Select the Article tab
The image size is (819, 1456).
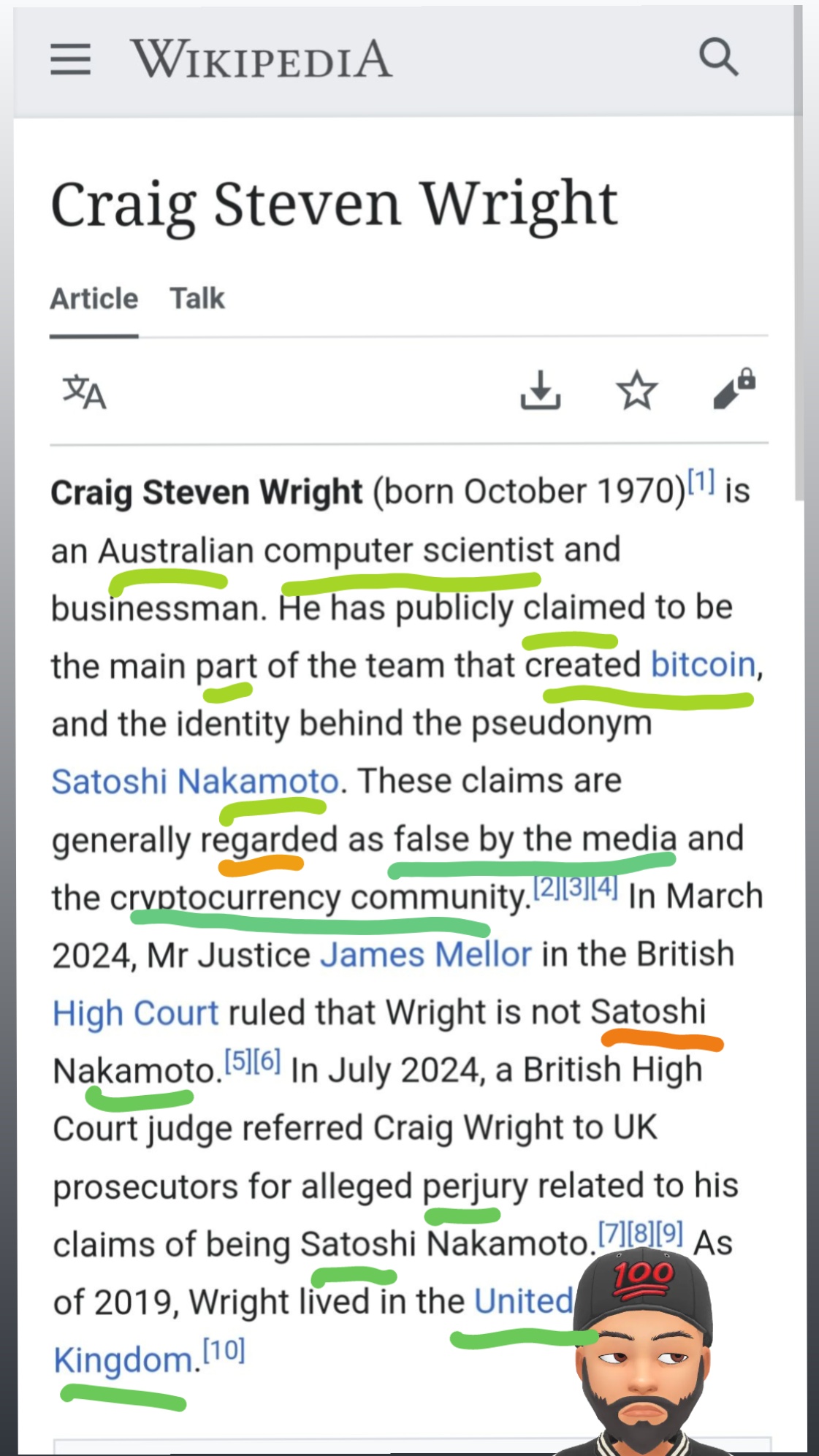pos(94,299)
